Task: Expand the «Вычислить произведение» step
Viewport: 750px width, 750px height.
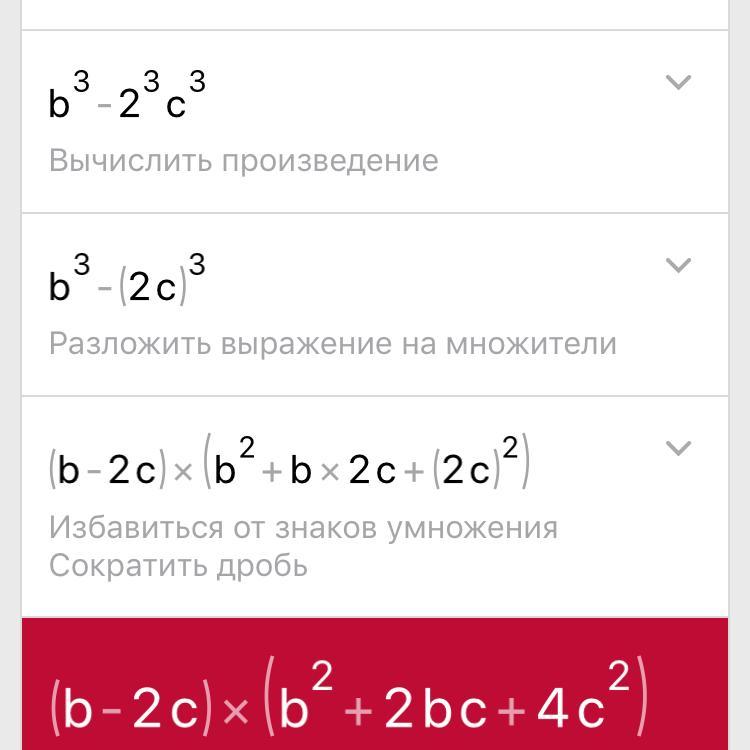Action: click(678, 82)
